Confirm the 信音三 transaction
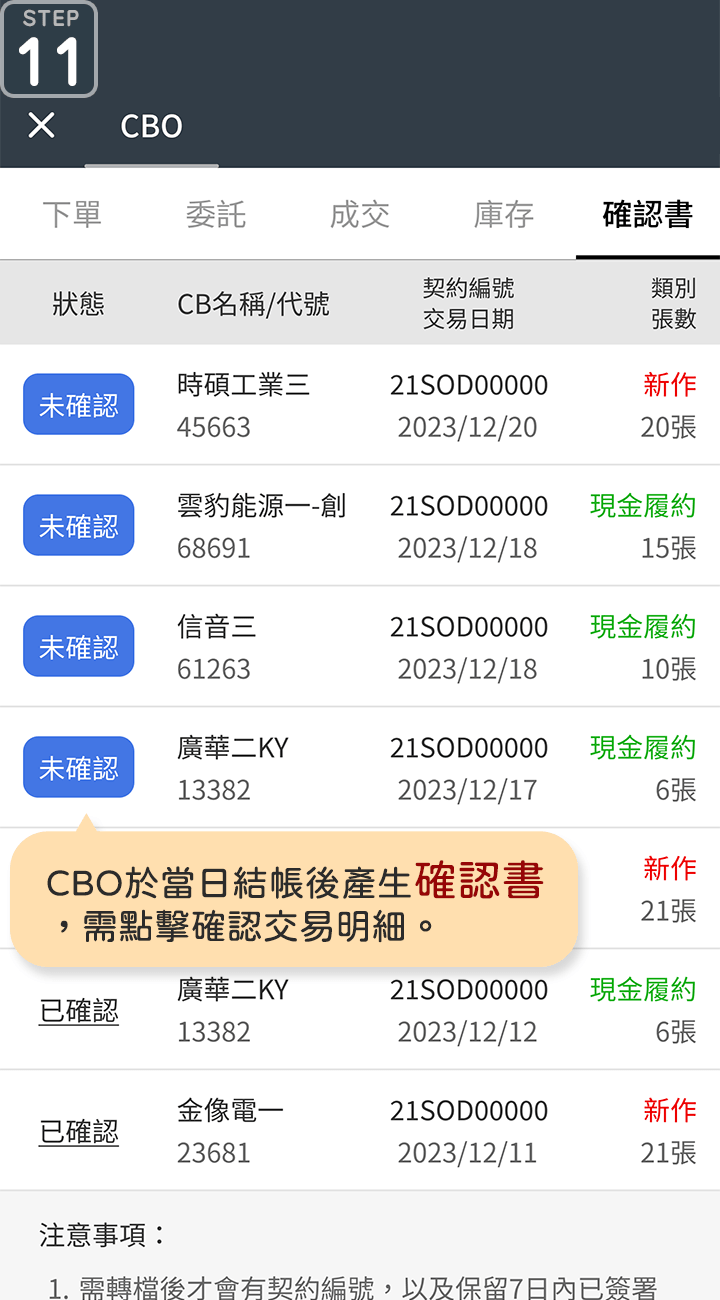This screenshot has width=720, height=1300. pos(79,647)
